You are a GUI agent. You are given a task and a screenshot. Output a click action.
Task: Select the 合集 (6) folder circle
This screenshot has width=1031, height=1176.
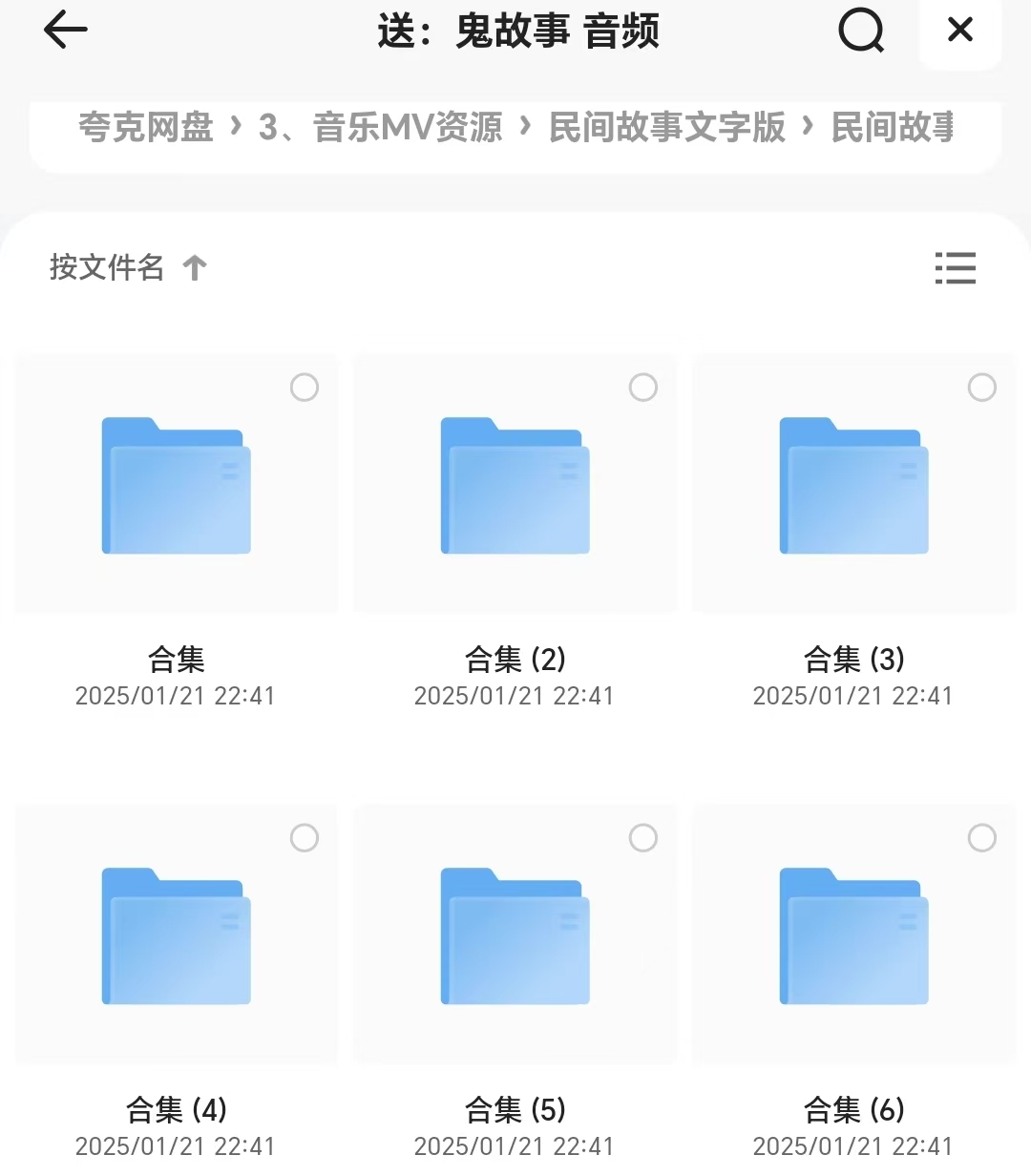(982, 838)
